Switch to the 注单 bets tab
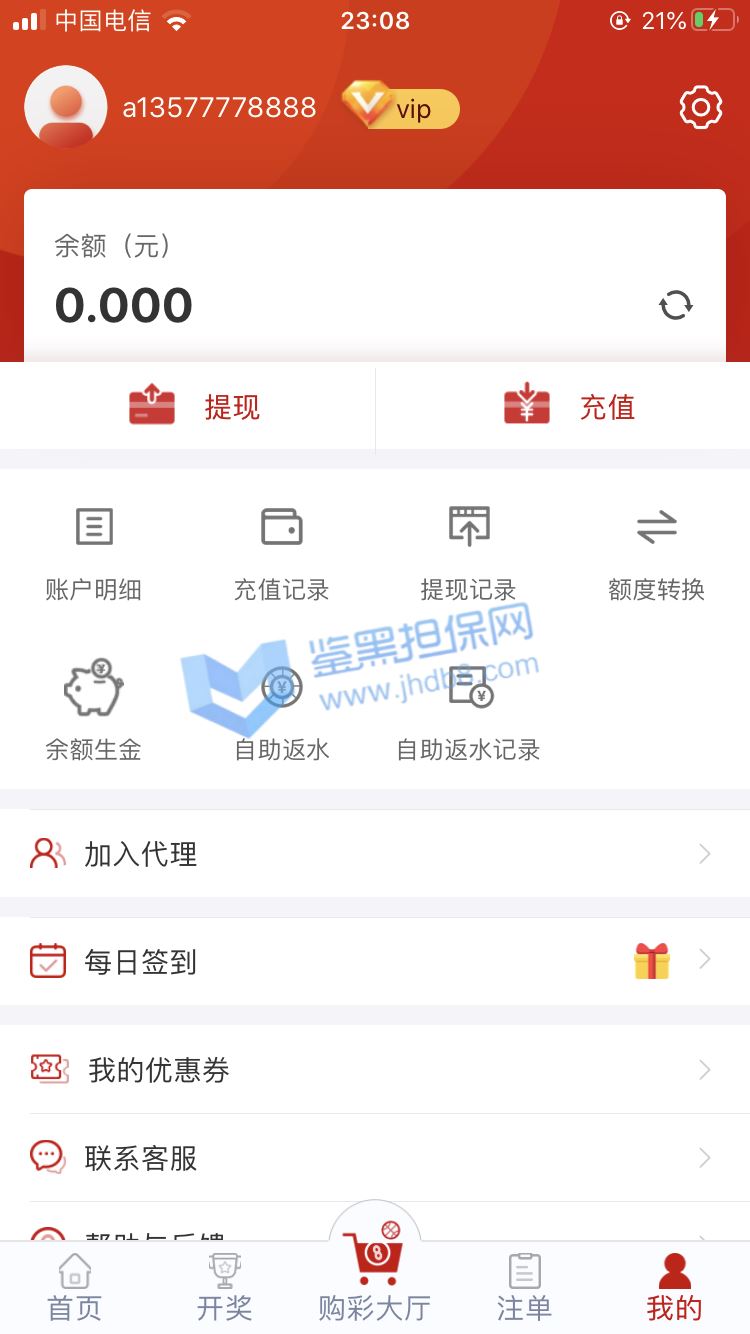 pos(524,1288)
